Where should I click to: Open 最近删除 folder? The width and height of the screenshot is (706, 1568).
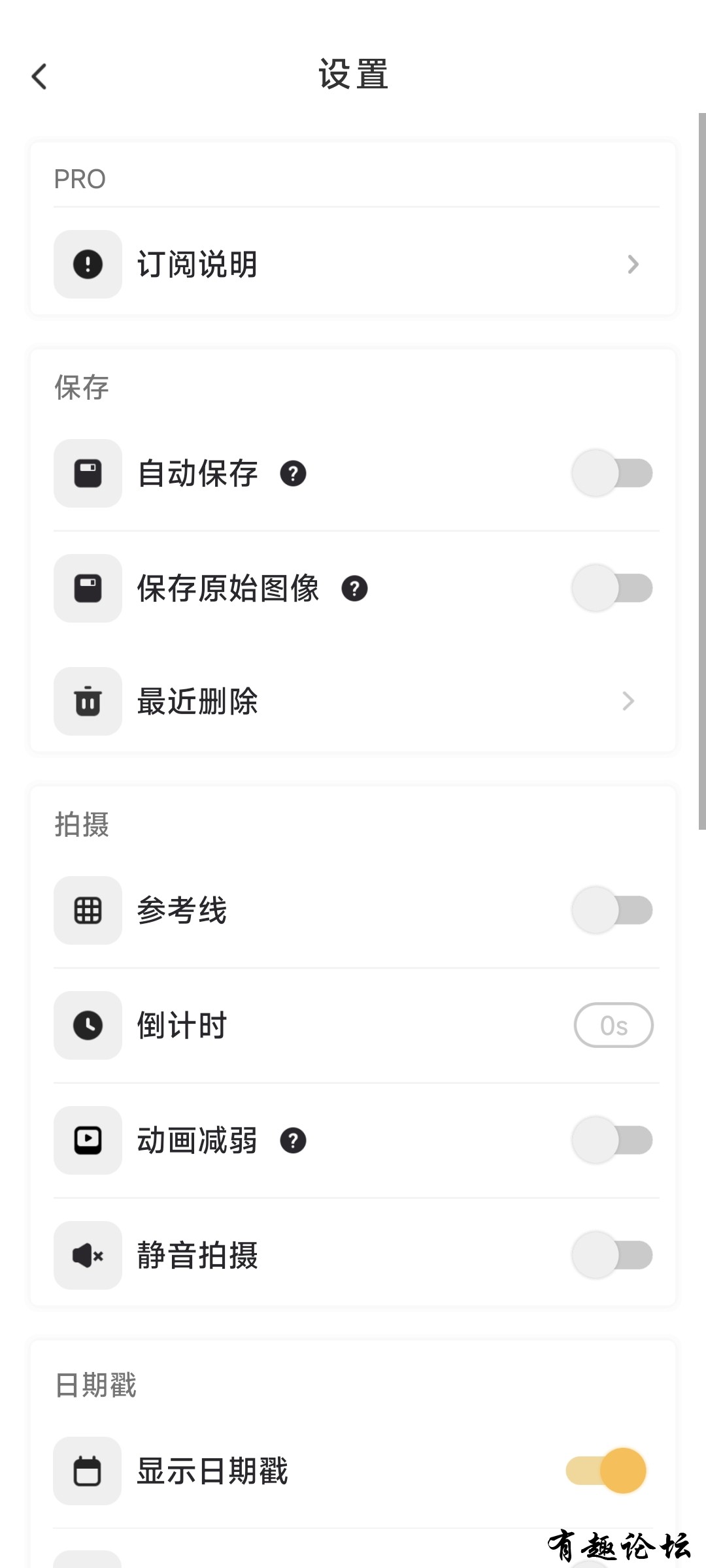tap(353, 701)
